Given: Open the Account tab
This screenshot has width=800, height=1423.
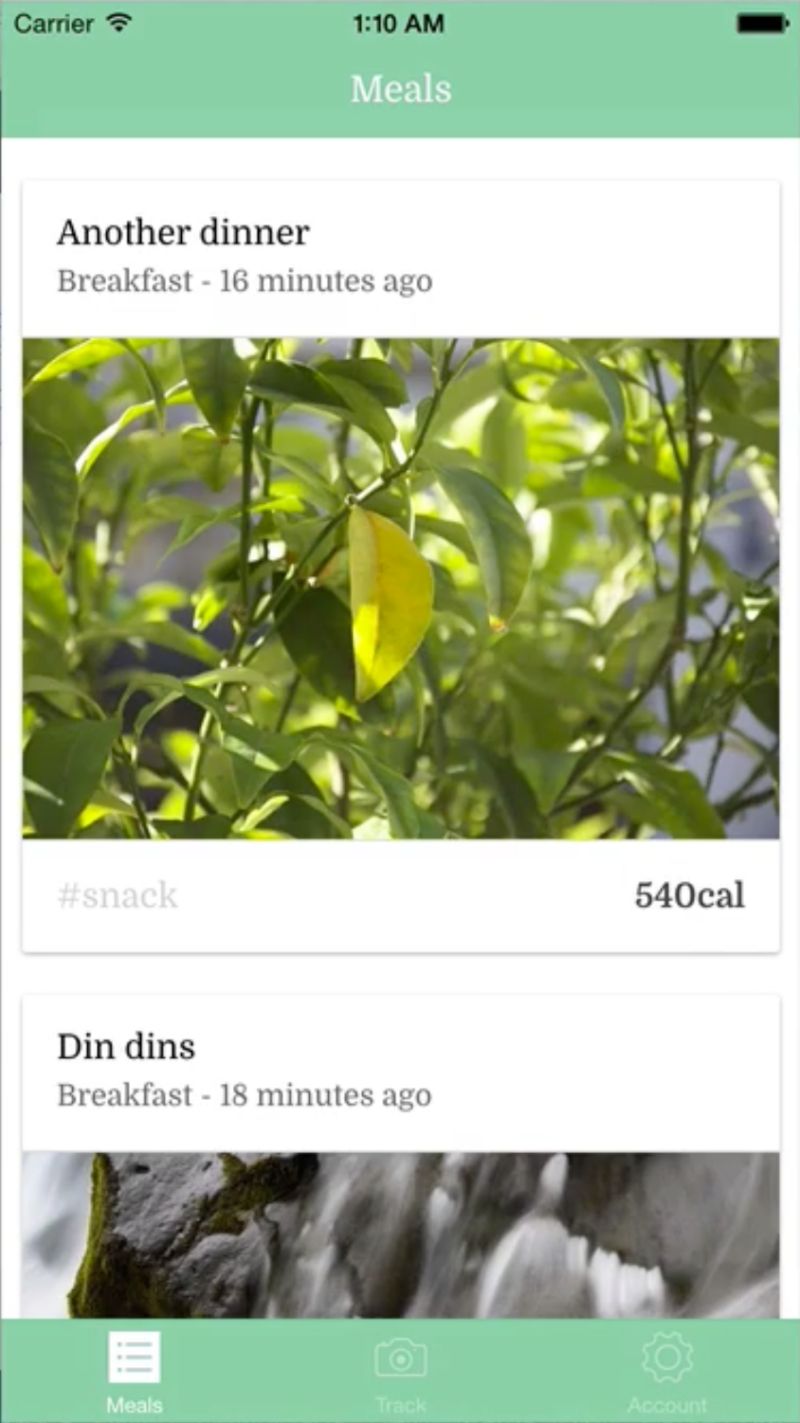Looking at the screenshot, I should coord(667,1370).
